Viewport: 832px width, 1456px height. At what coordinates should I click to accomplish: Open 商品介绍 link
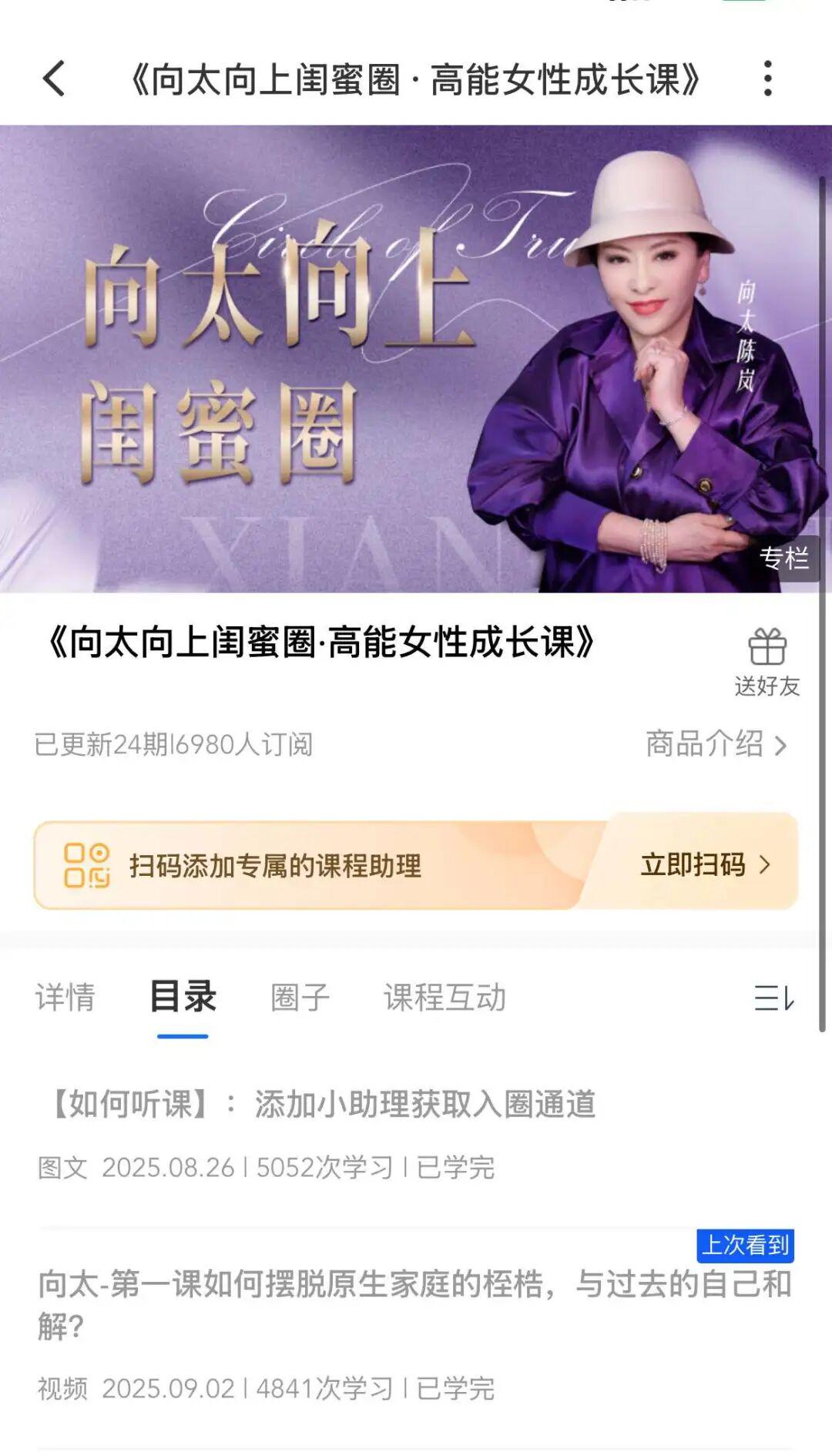[x=716, y=744]
